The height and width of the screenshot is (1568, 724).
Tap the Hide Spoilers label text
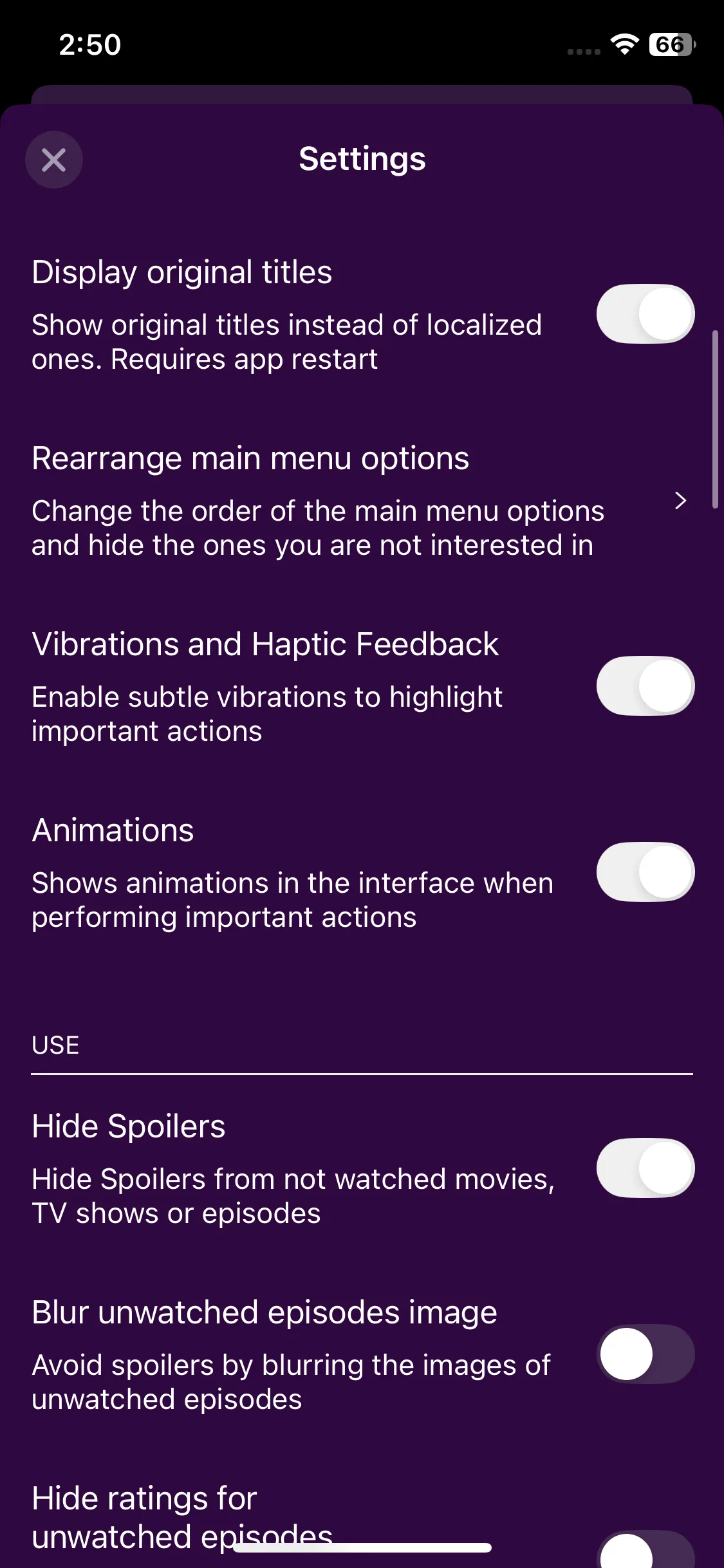(128, 1126)
